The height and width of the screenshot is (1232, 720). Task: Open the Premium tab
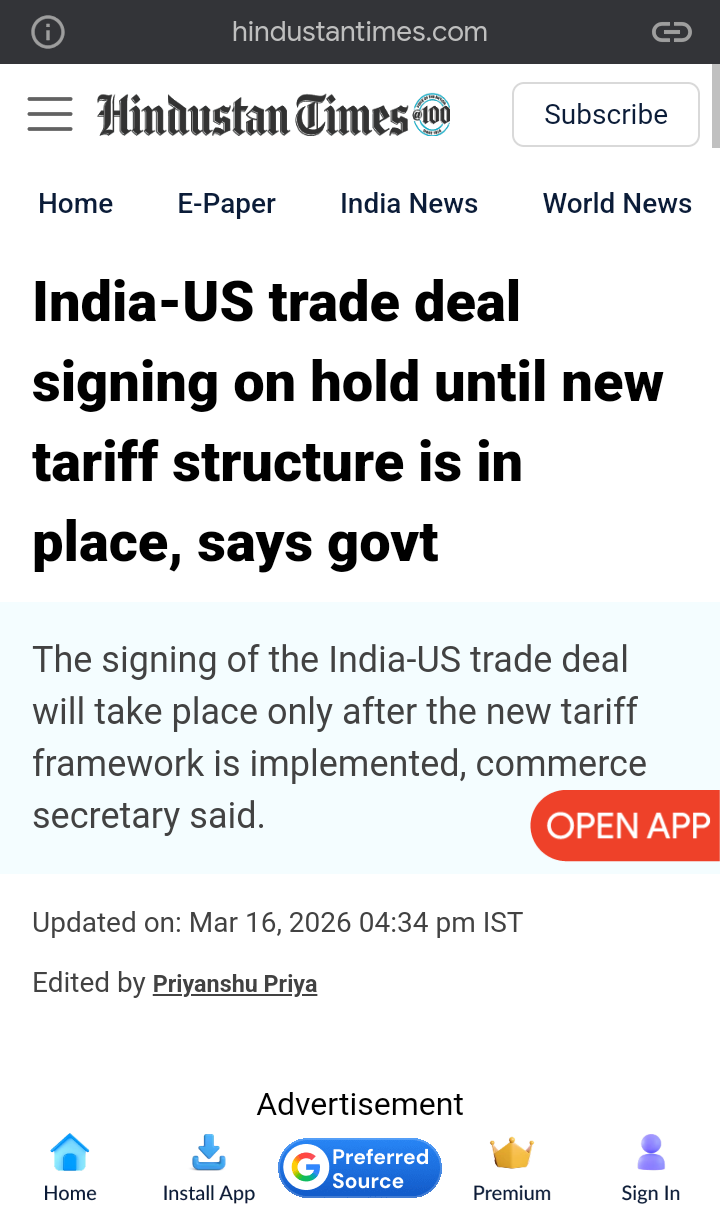pos(512,1168)
